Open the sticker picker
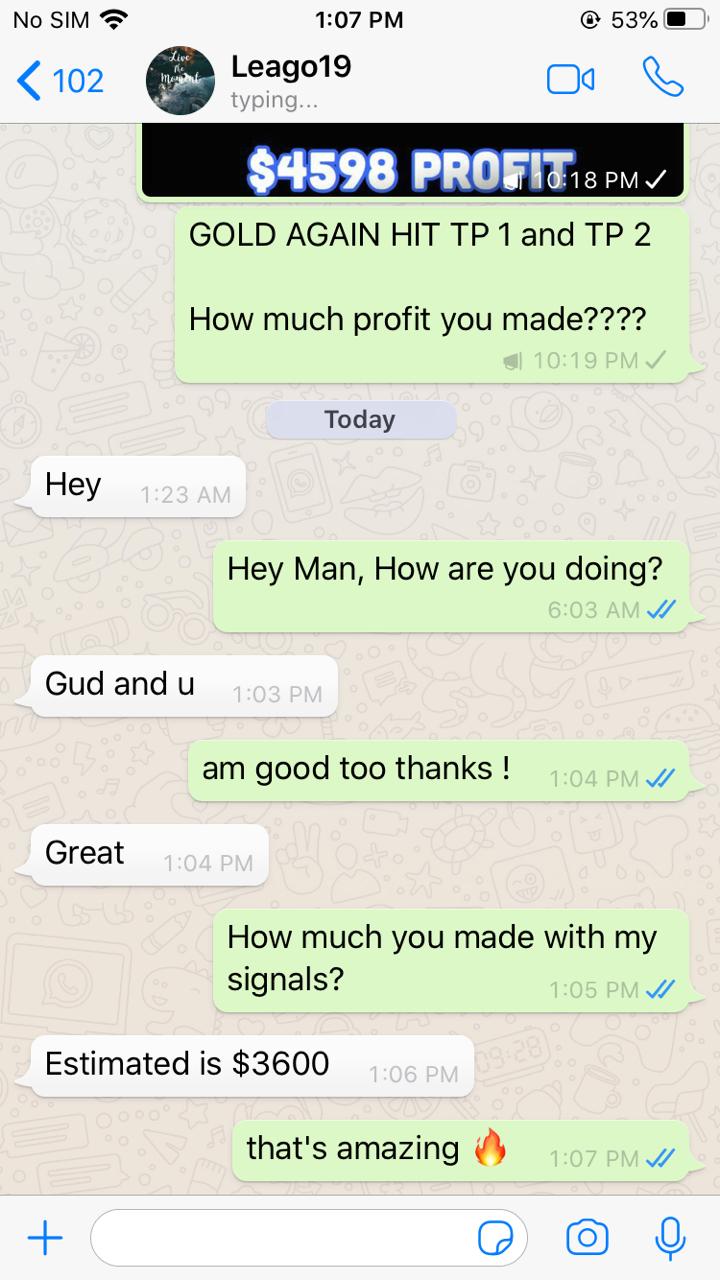The image size is (720, 1280). [496, 1239]
